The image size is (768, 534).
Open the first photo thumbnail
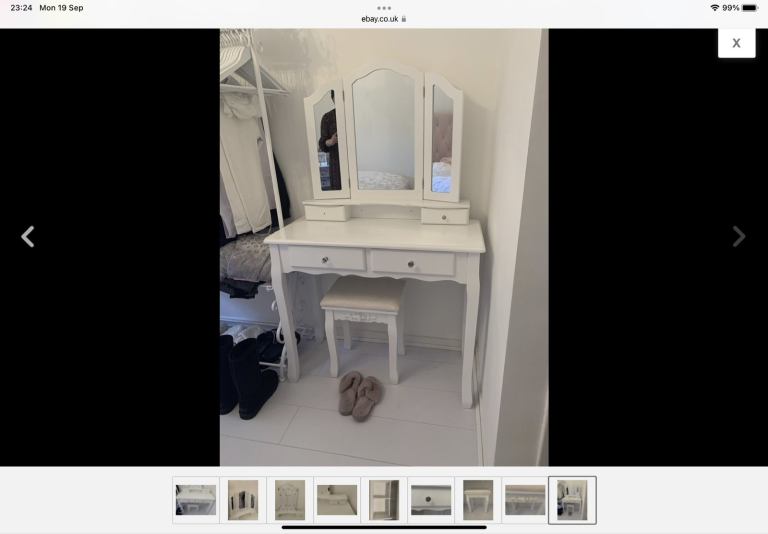[x=195, y=500]
